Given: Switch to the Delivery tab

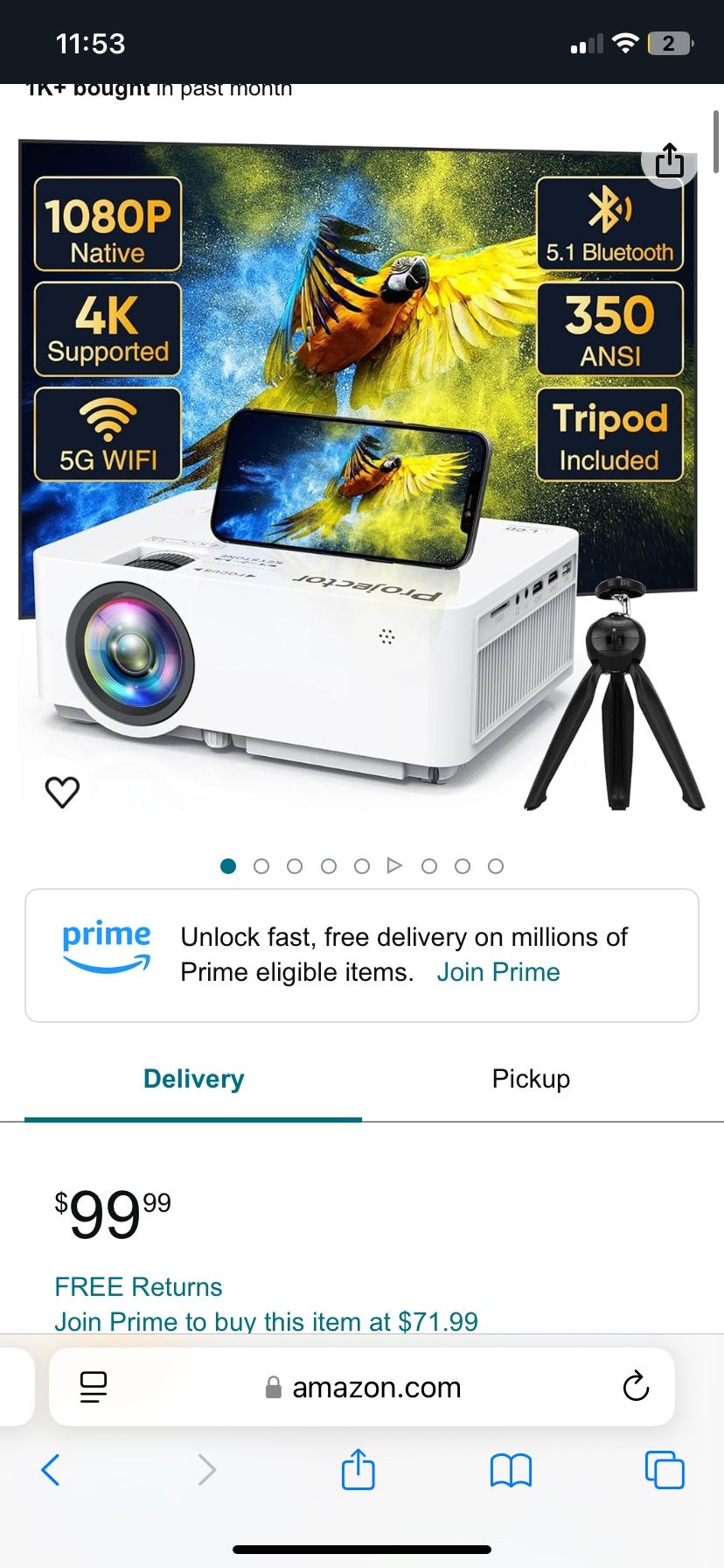Looking at the screenshot, I should (x=193, y=1079).
